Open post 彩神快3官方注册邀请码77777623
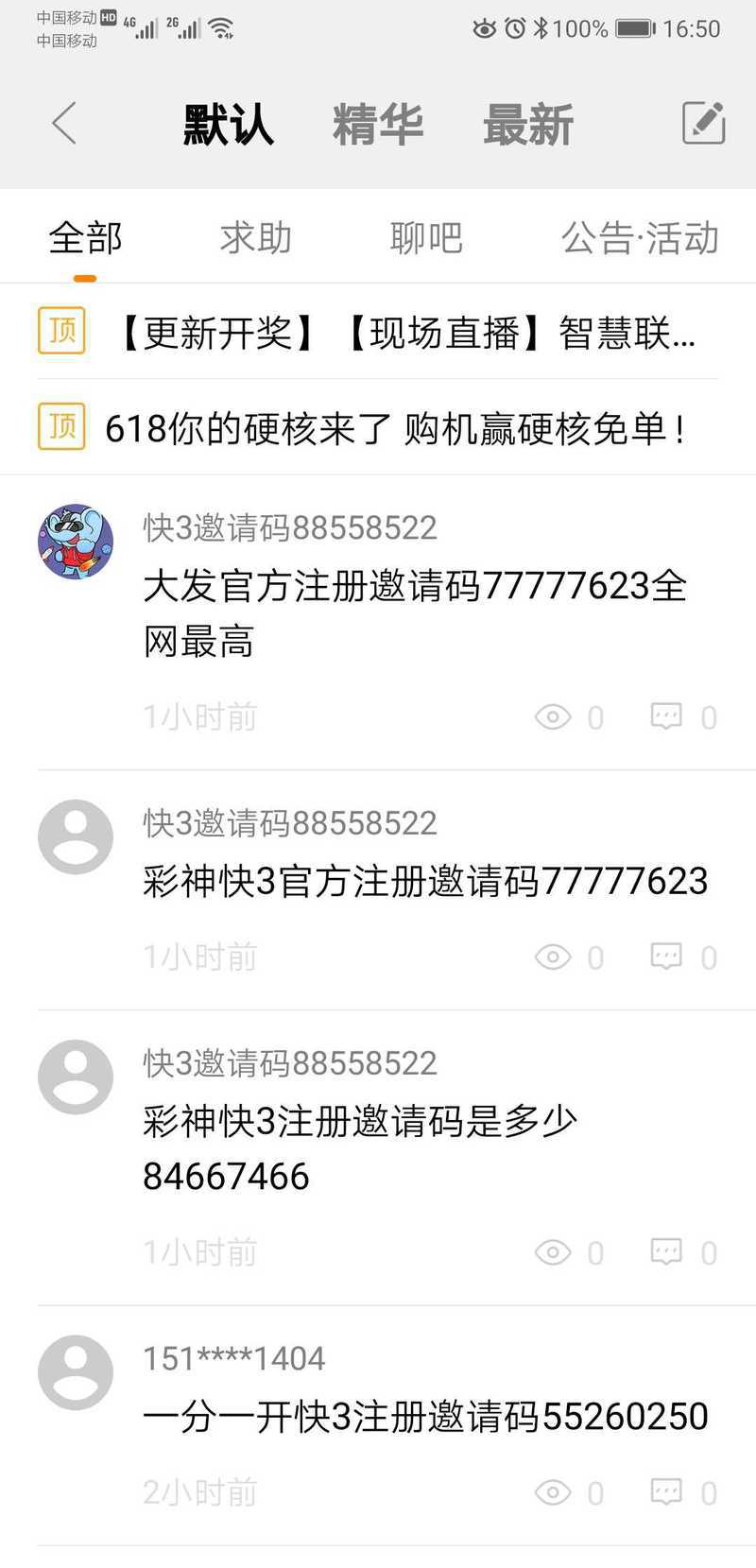Screen dimensions: 756x1568 coord(425,881)
